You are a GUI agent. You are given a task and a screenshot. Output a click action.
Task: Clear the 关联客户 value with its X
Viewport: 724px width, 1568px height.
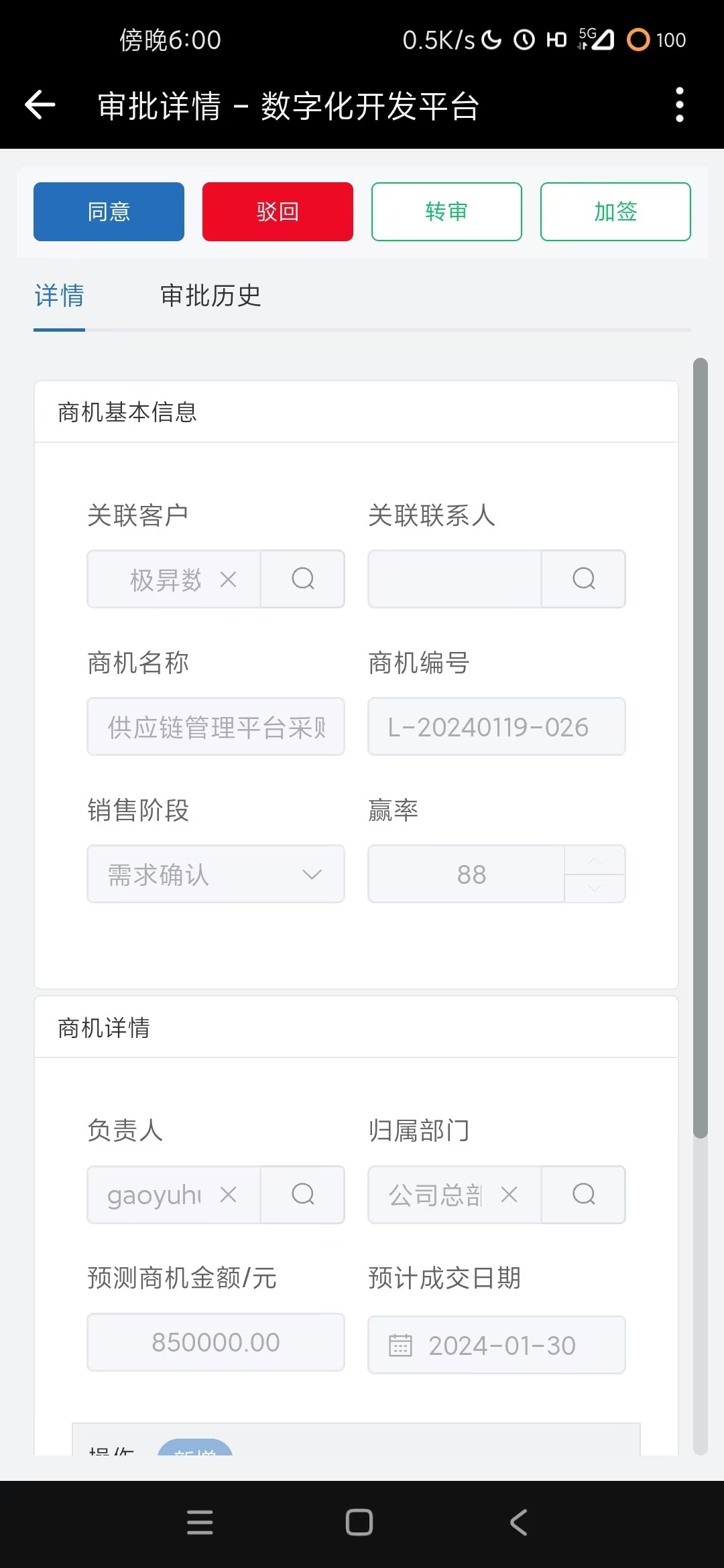point(228,580)
